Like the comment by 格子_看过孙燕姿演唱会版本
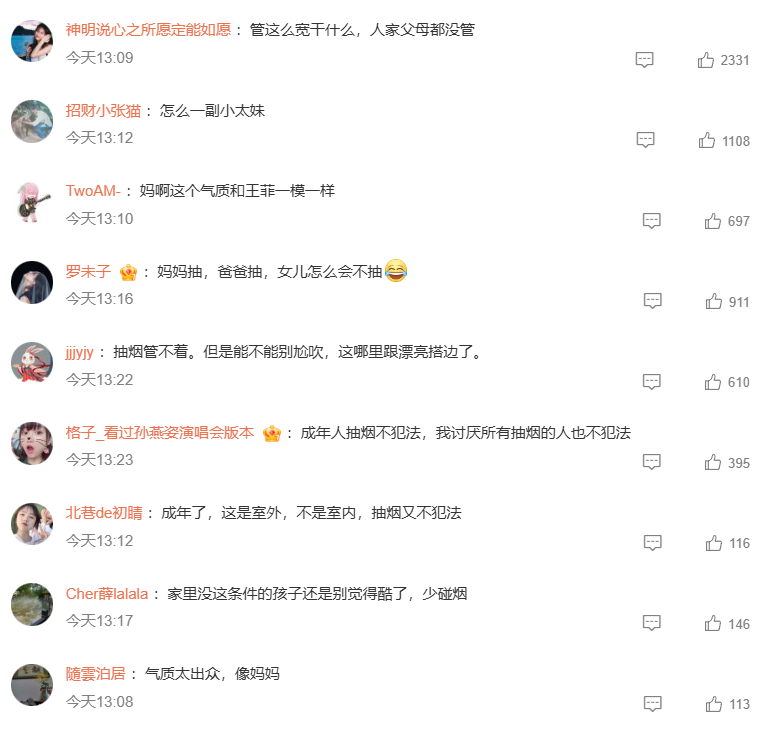The height and width of the screenshot is (732, 759). 713,462
